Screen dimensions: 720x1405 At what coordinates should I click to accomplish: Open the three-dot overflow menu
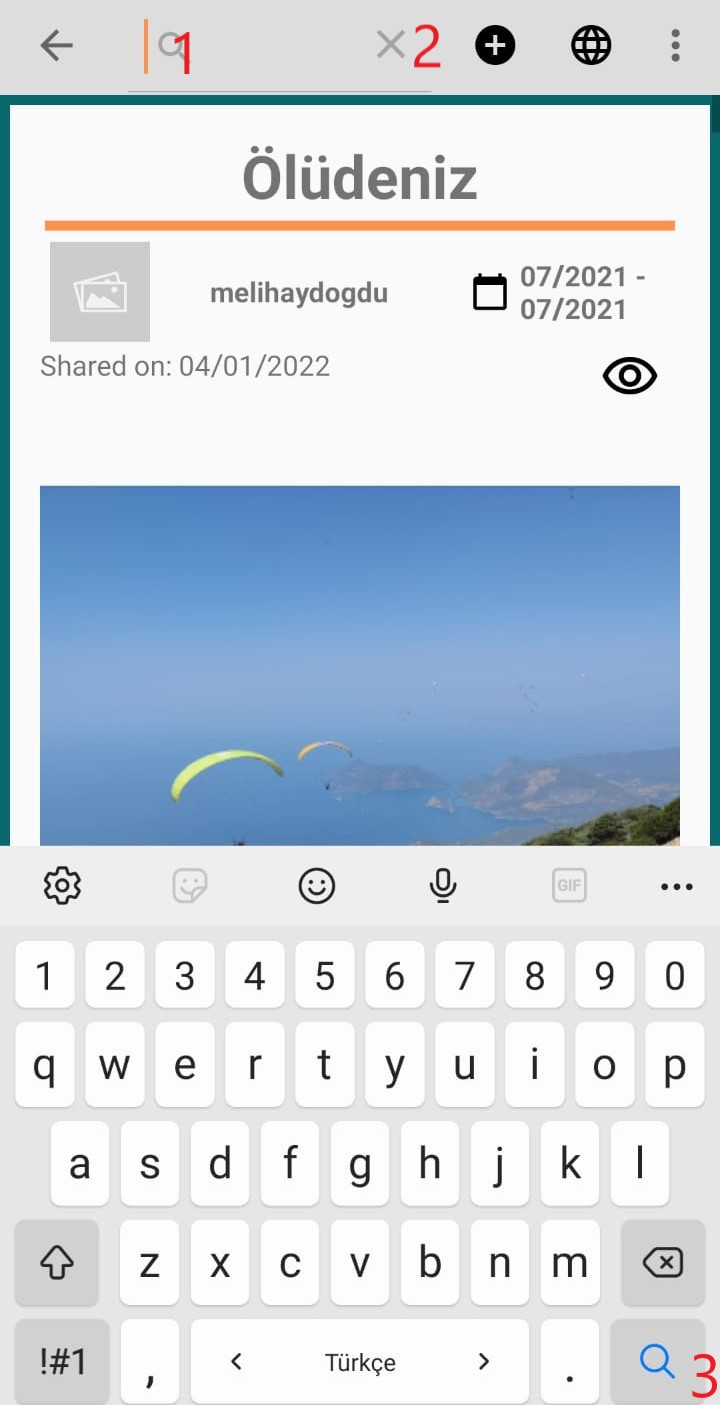click(676, 46)
